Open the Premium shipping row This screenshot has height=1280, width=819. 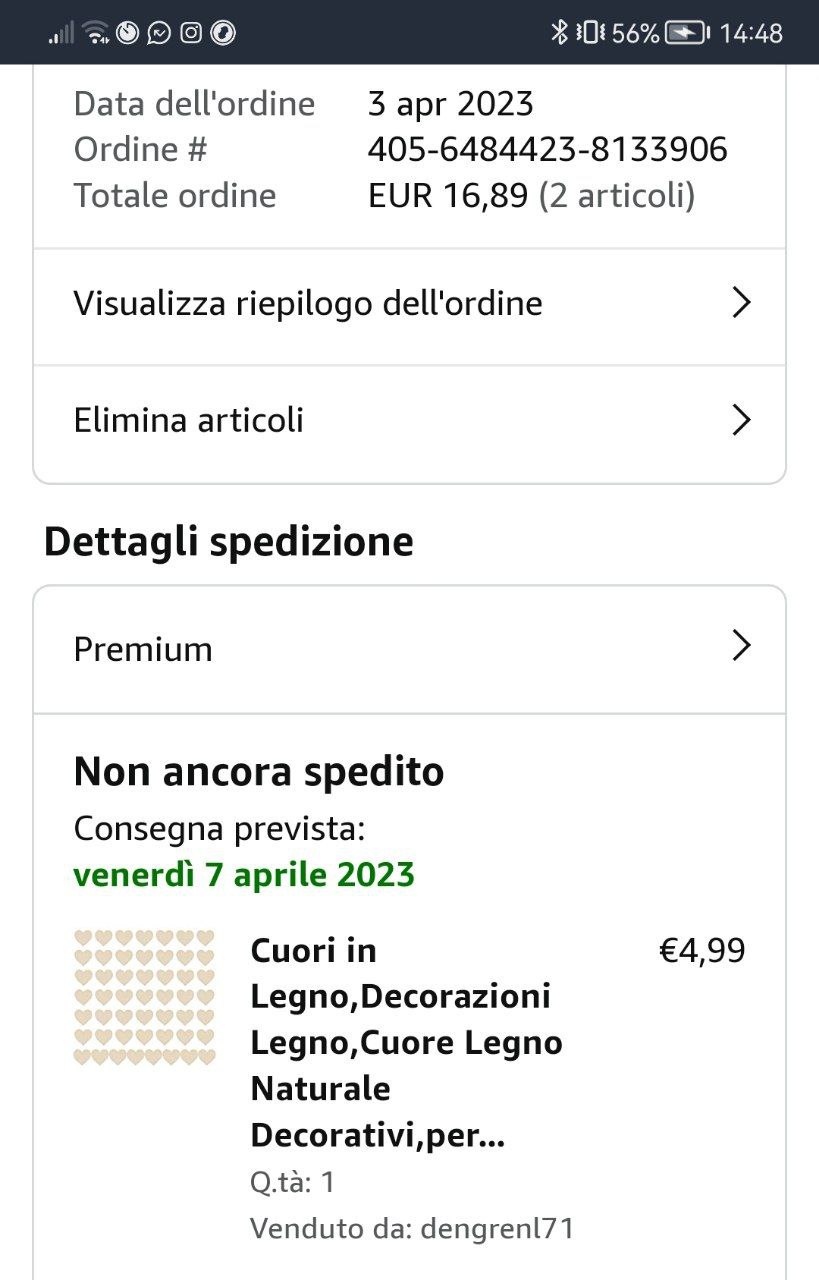point(409,649)
